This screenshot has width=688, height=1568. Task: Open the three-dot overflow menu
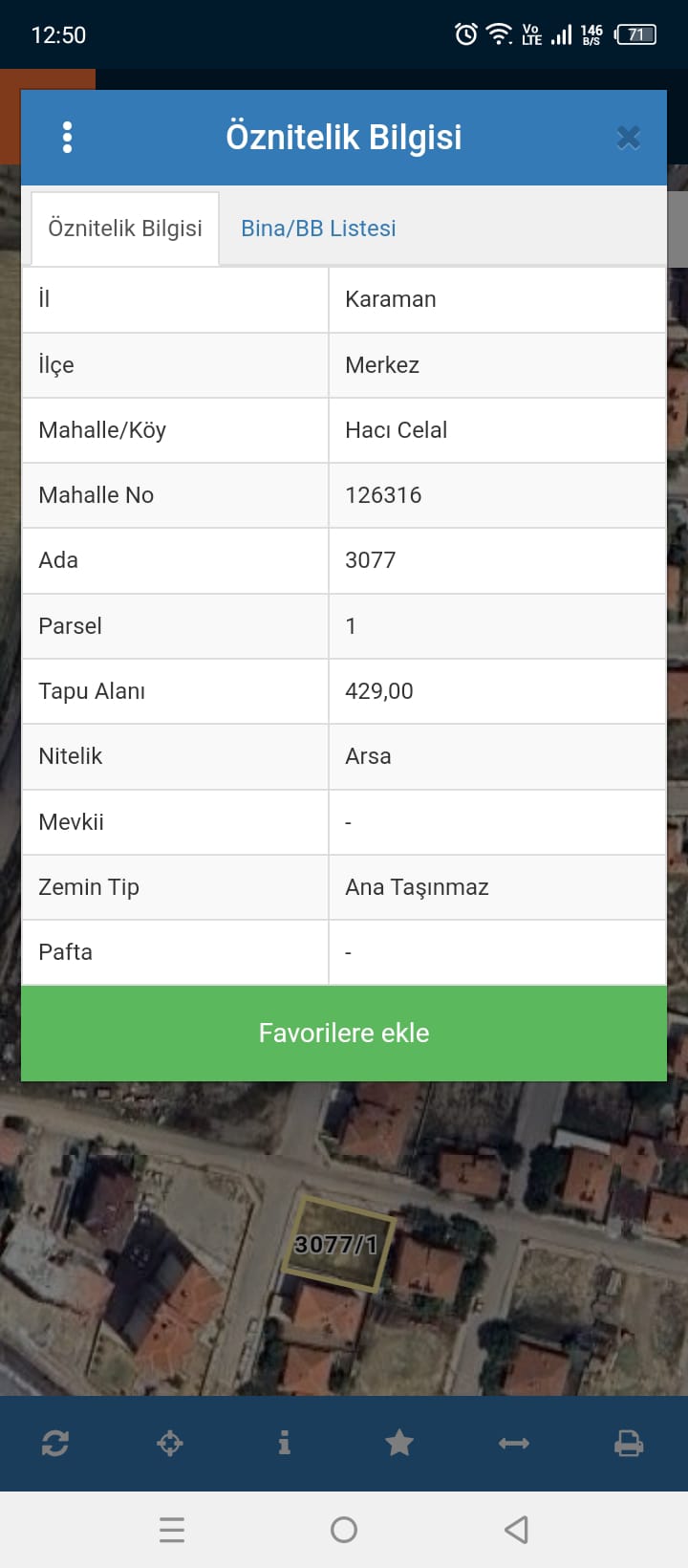67,137
